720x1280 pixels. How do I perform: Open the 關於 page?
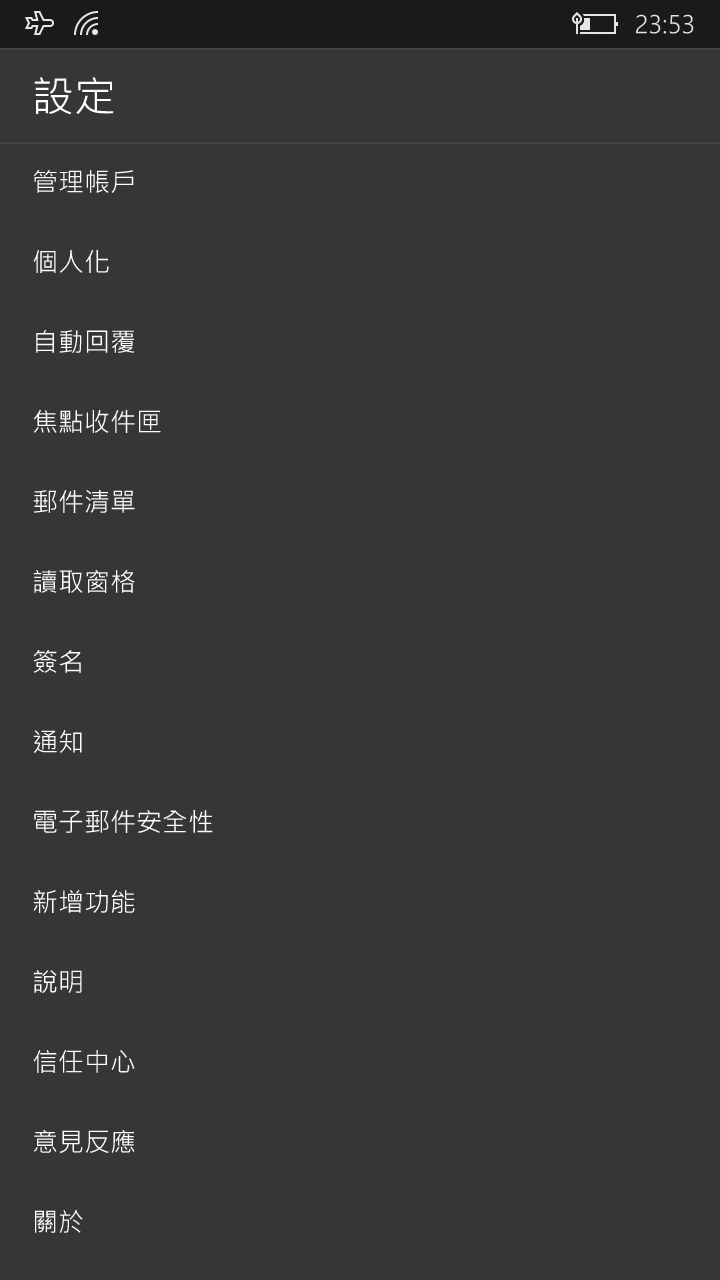tap(360, 1222)
